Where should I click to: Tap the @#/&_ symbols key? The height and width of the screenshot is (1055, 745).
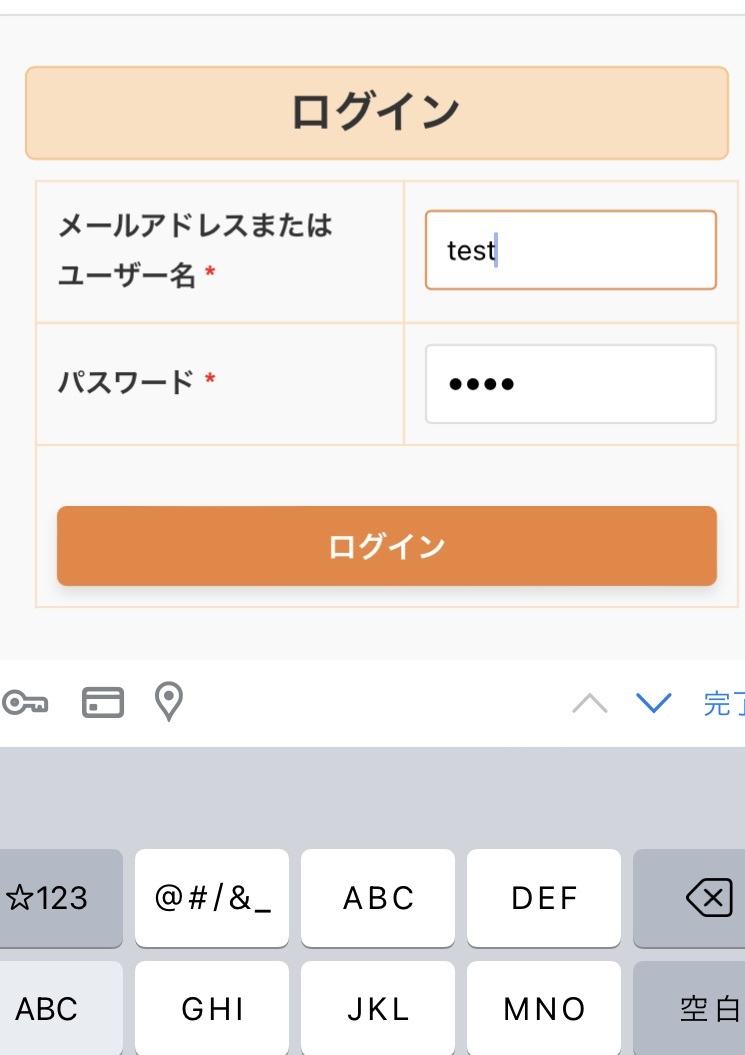pos(211,897)
